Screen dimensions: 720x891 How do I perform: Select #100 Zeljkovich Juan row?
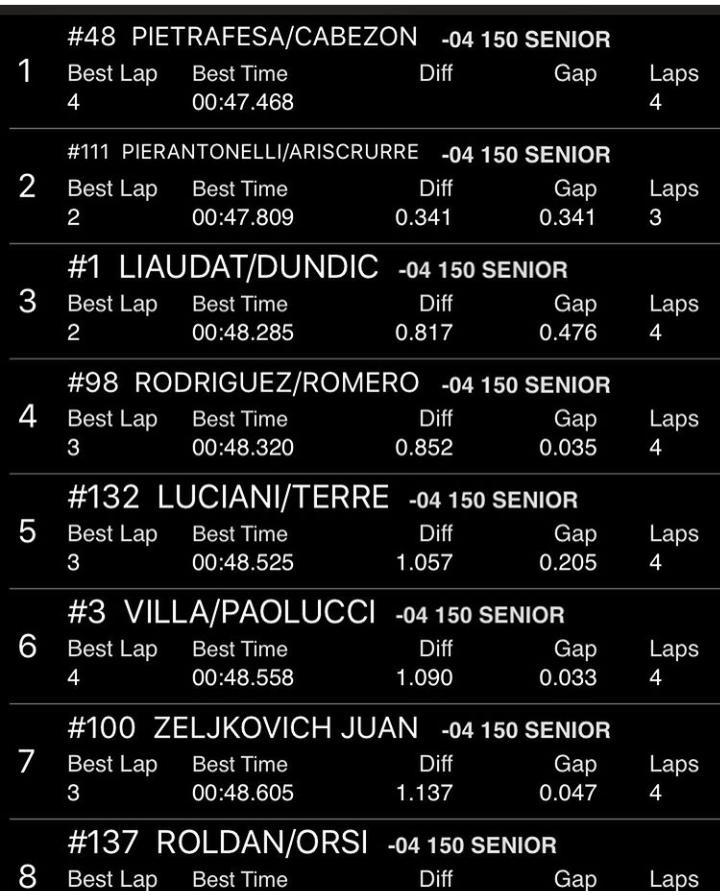click(x=360, y=762)
